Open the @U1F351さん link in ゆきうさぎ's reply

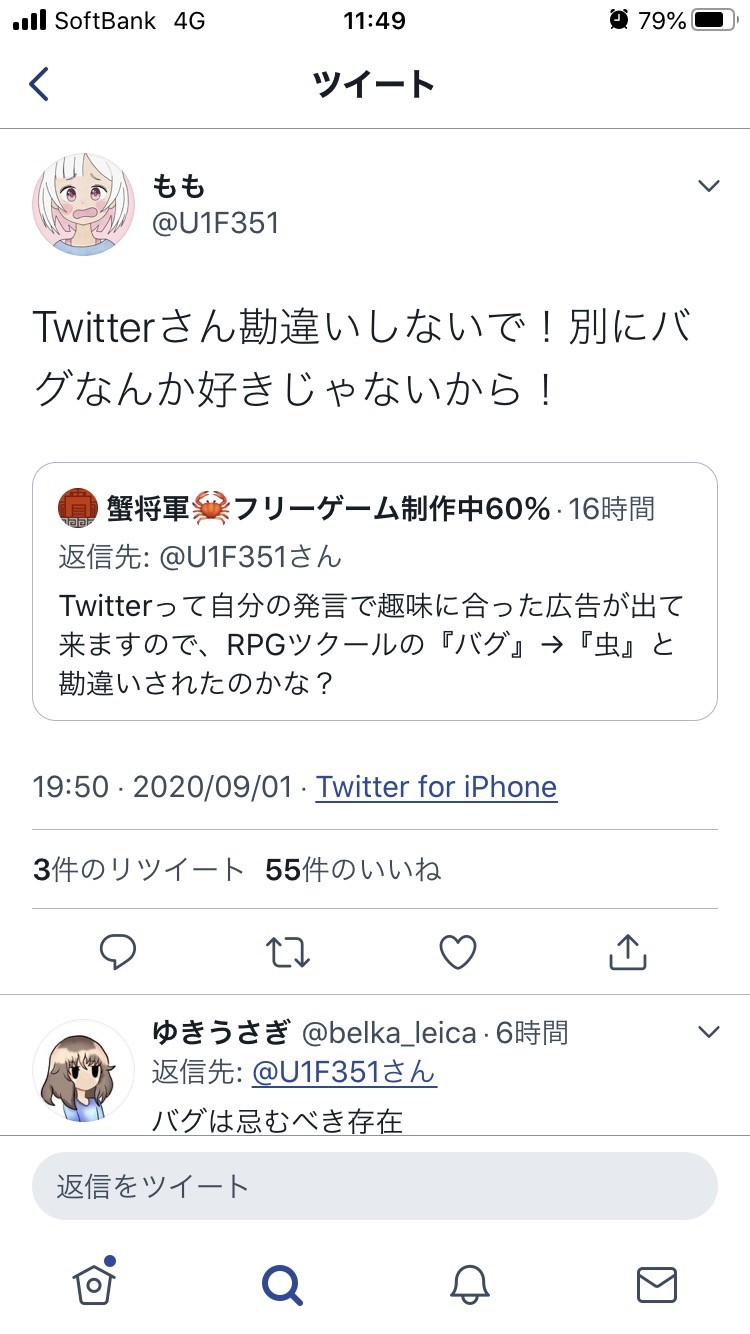click(x=344, y=1073)
